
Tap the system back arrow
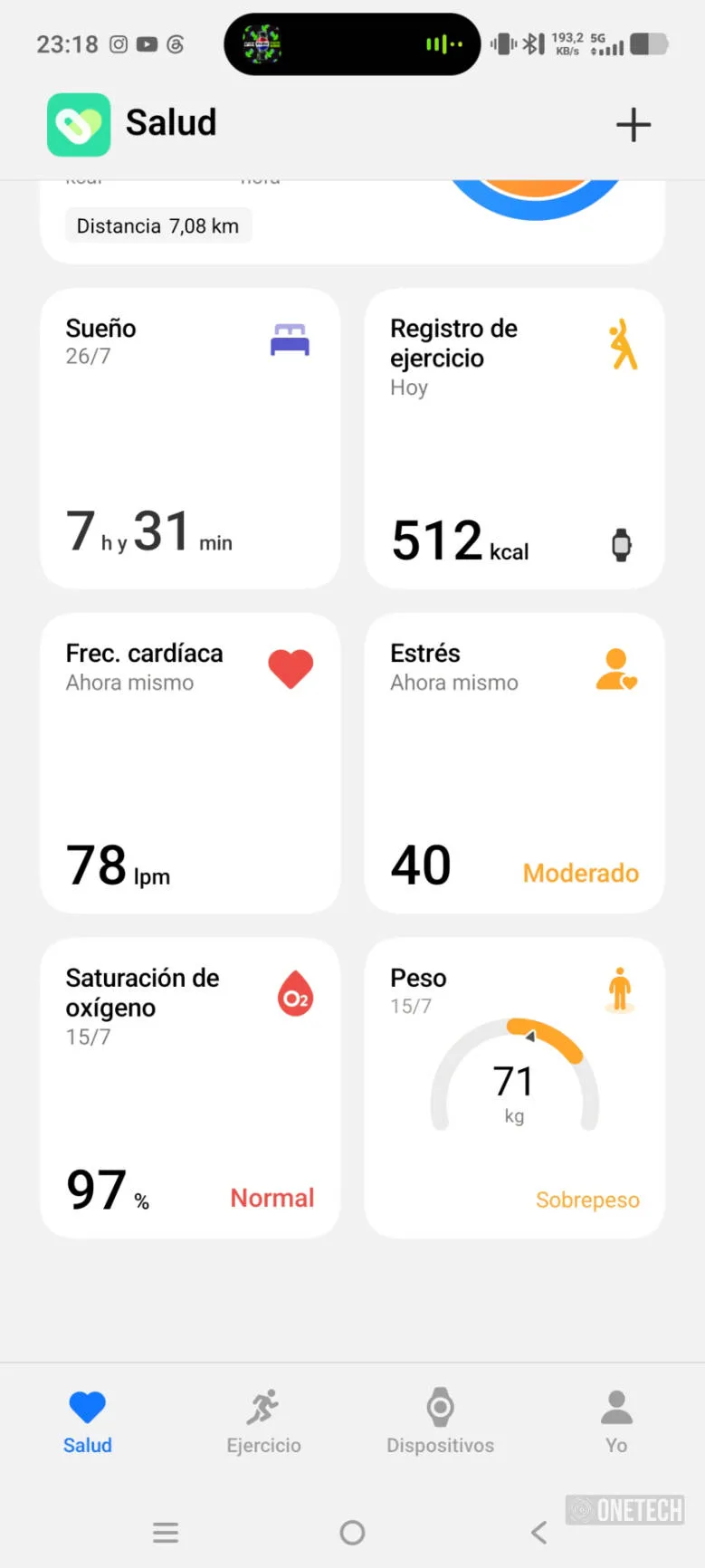(x=539, y=1533)
